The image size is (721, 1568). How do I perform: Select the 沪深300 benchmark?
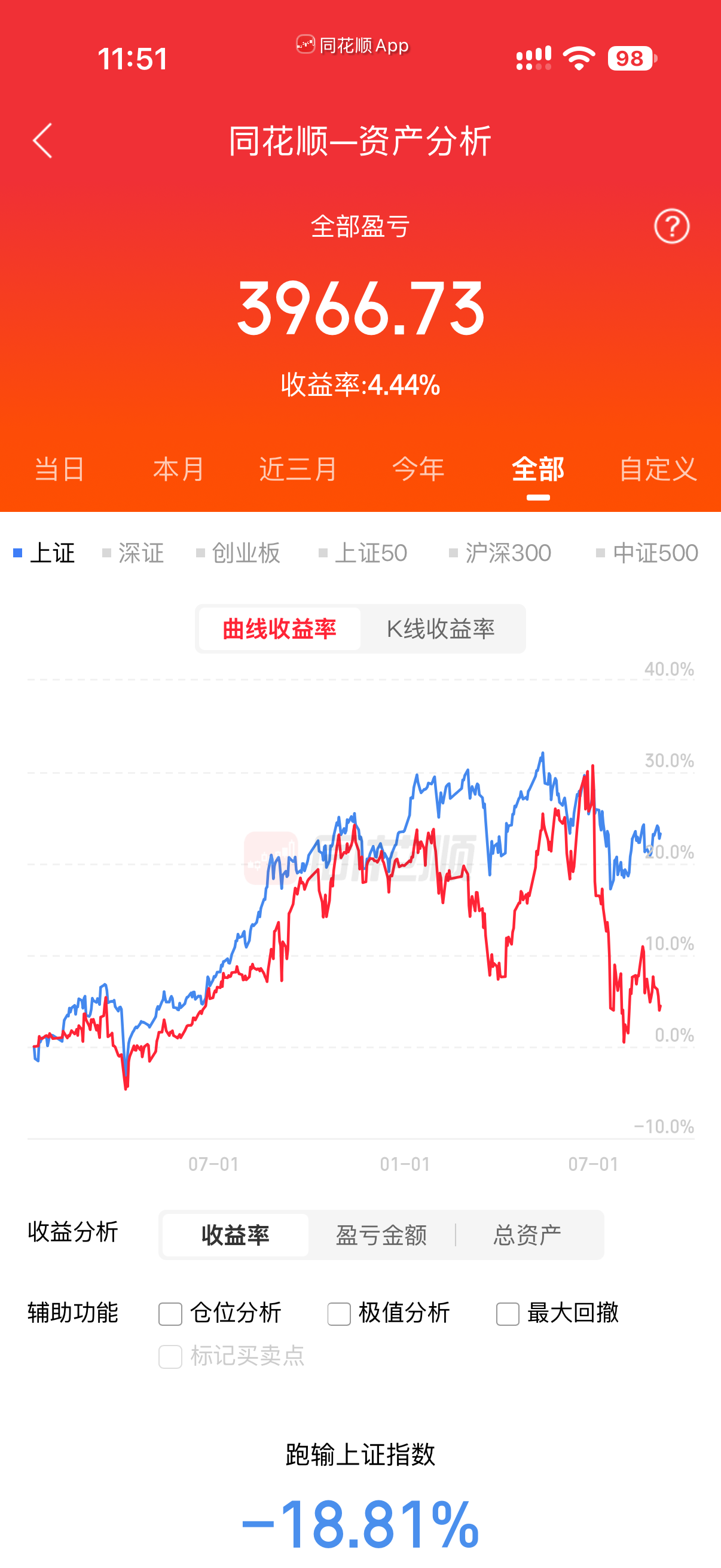click(500, 553)
